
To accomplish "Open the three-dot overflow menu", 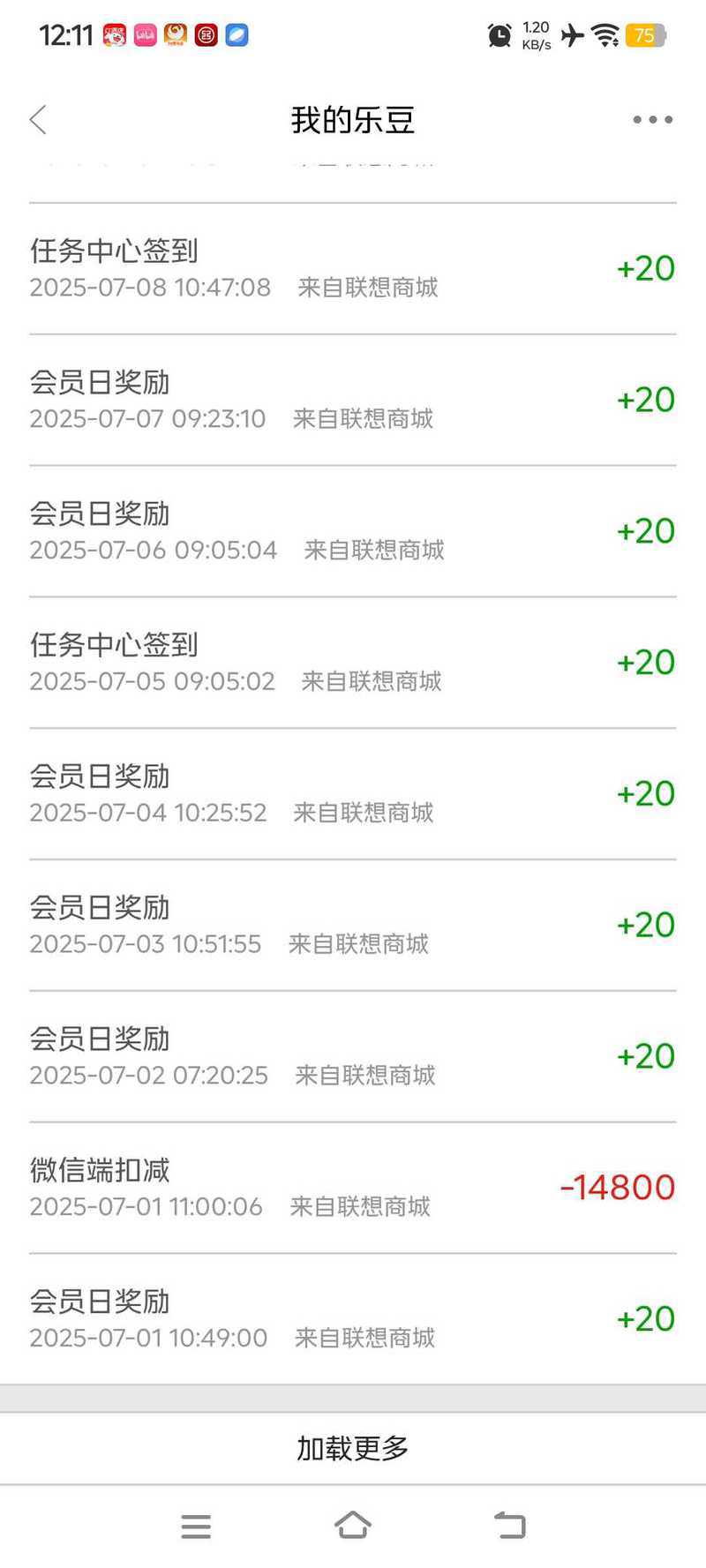I will click(x=652, y=120).
